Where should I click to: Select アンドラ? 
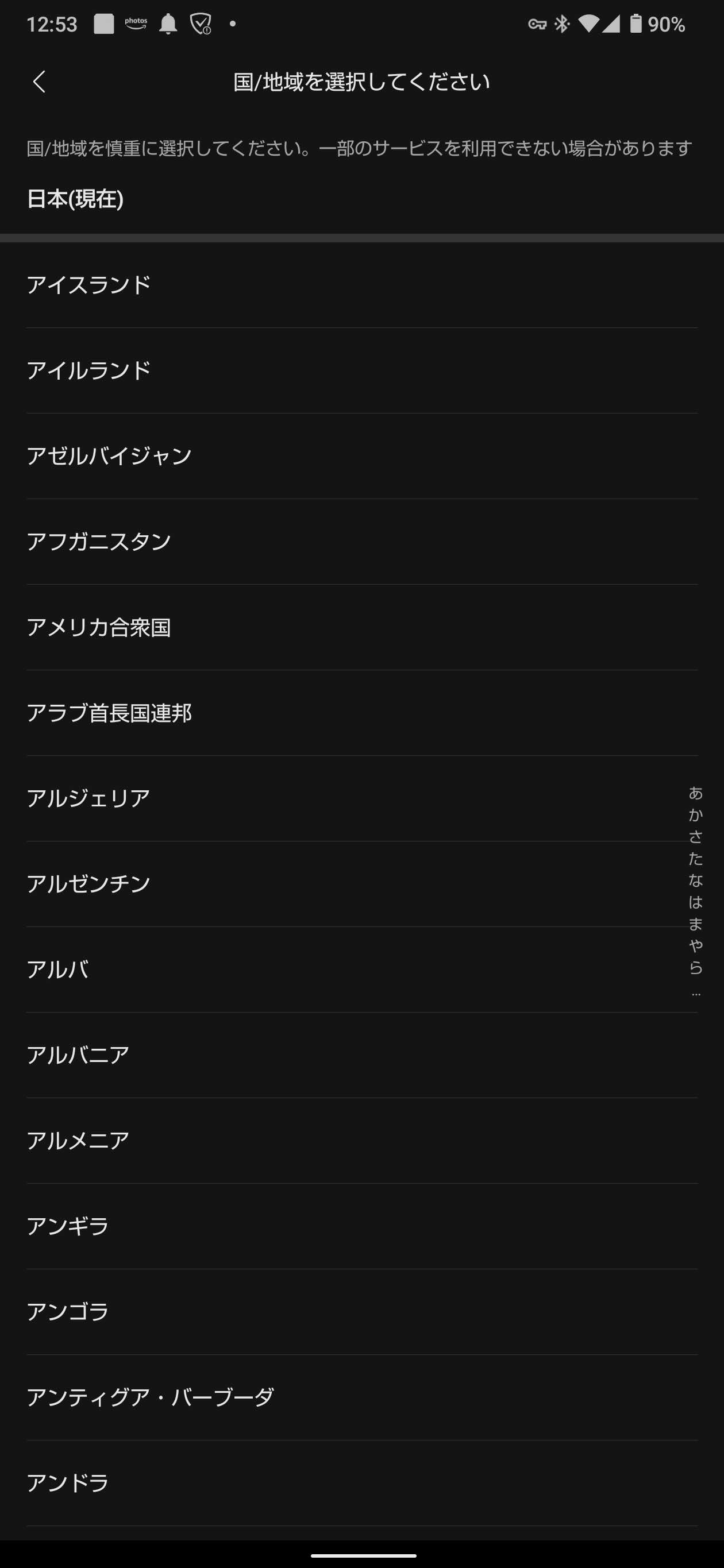coord(361,1482)
